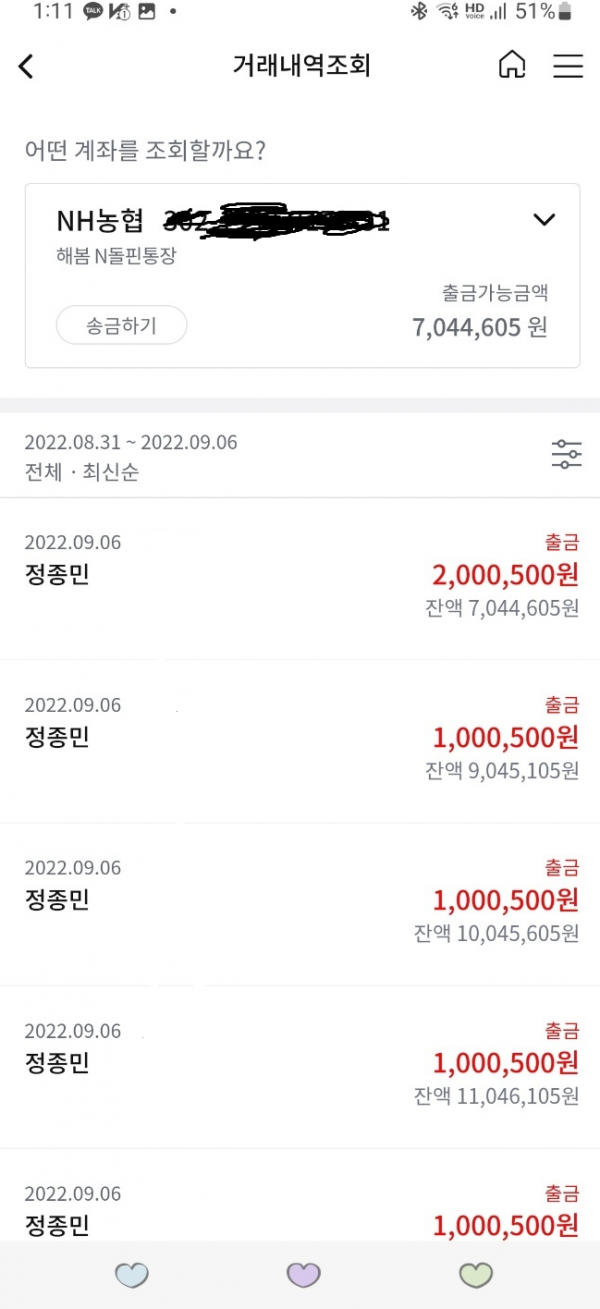Expand the NH농협 account selector chevron
The height and width of the screenshot is (1309, 600).
click(544, 219)
